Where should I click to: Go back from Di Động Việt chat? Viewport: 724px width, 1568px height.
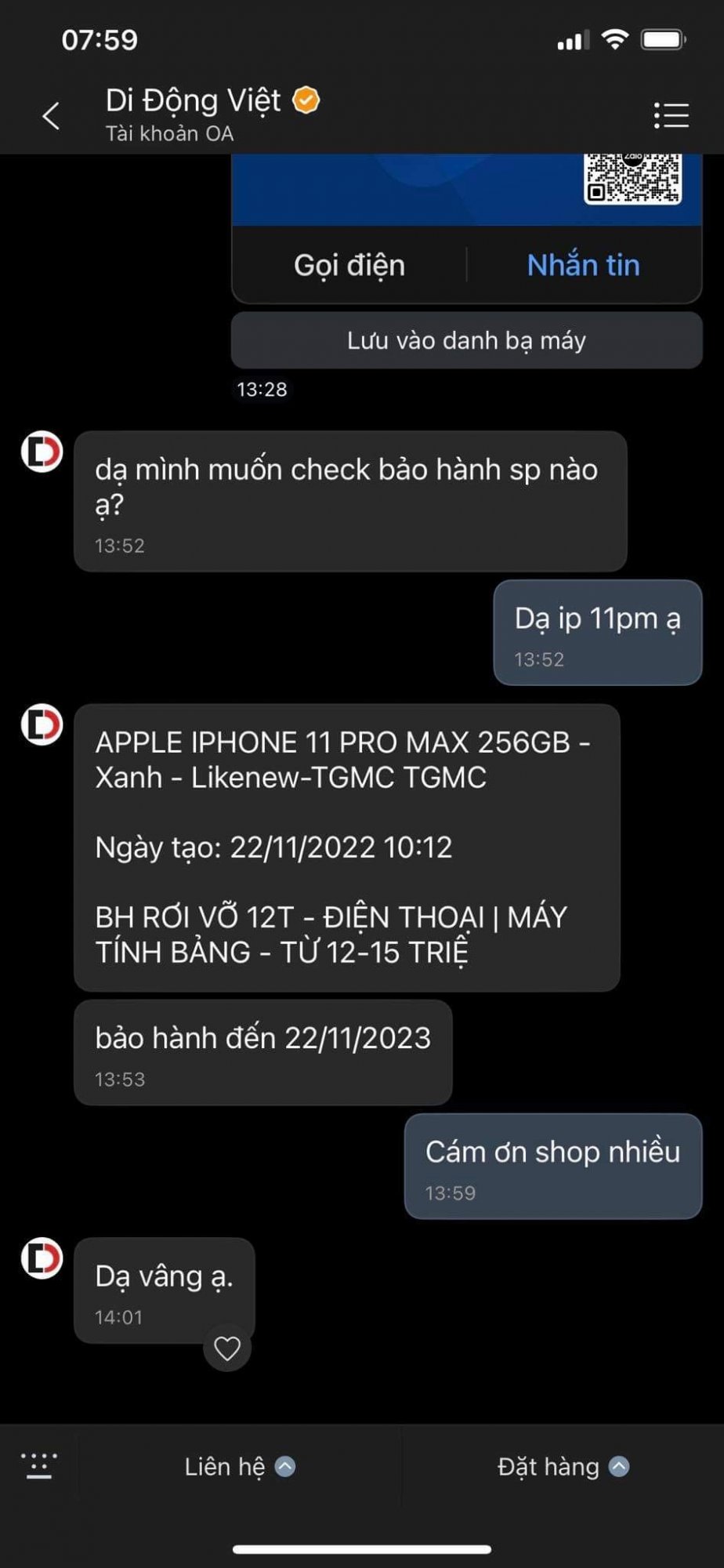tap(51, 116)
